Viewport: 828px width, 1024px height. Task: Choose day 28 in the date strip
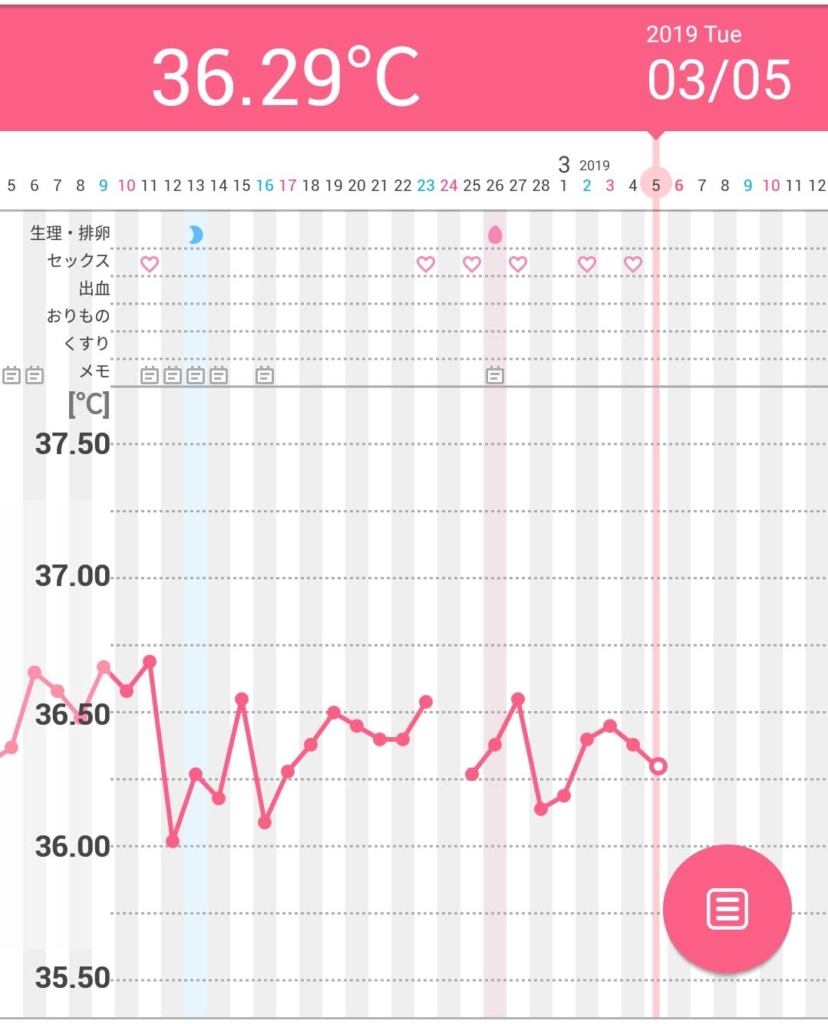coord(540,186)
